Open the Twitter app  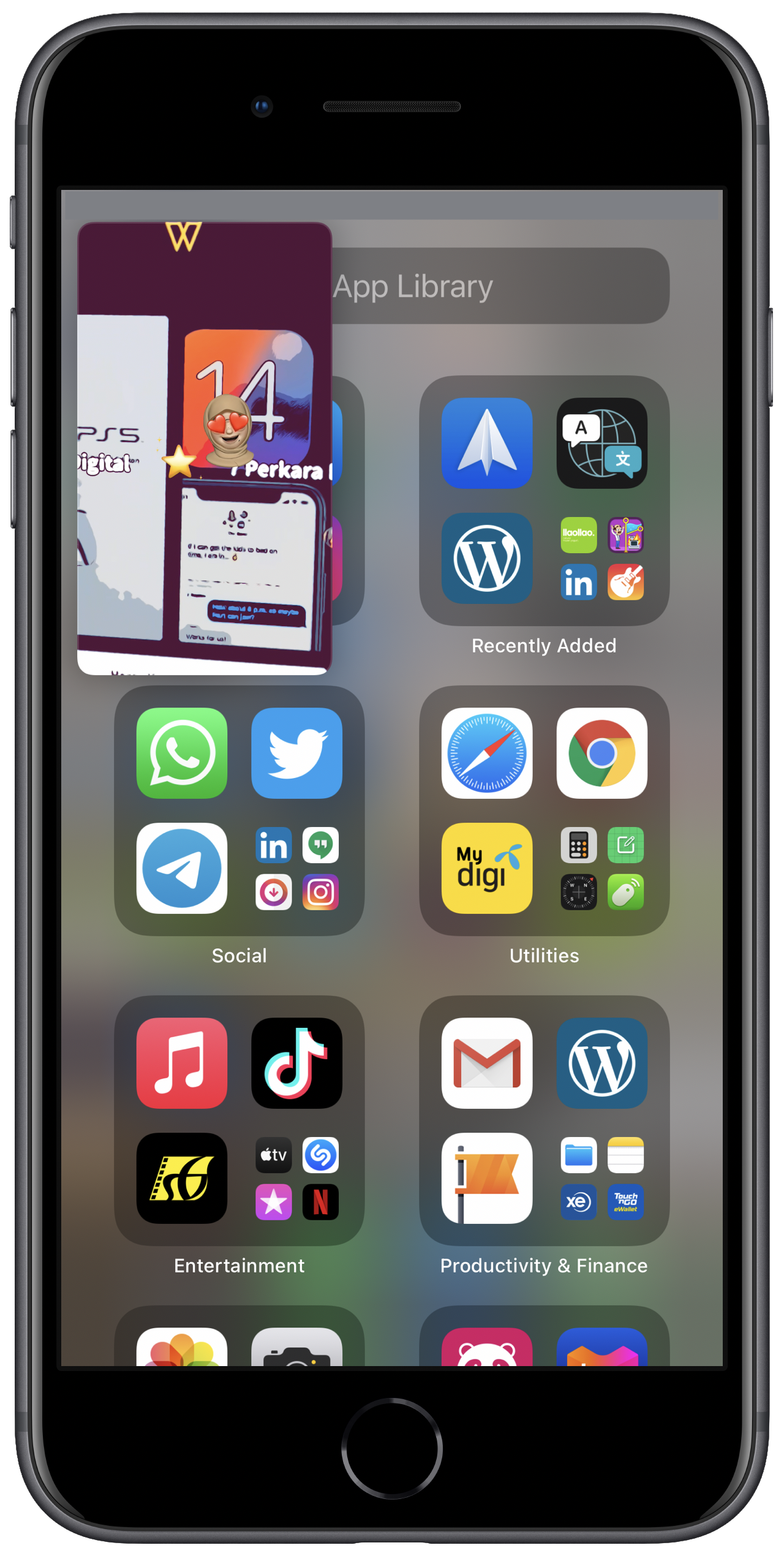point(296,753)
